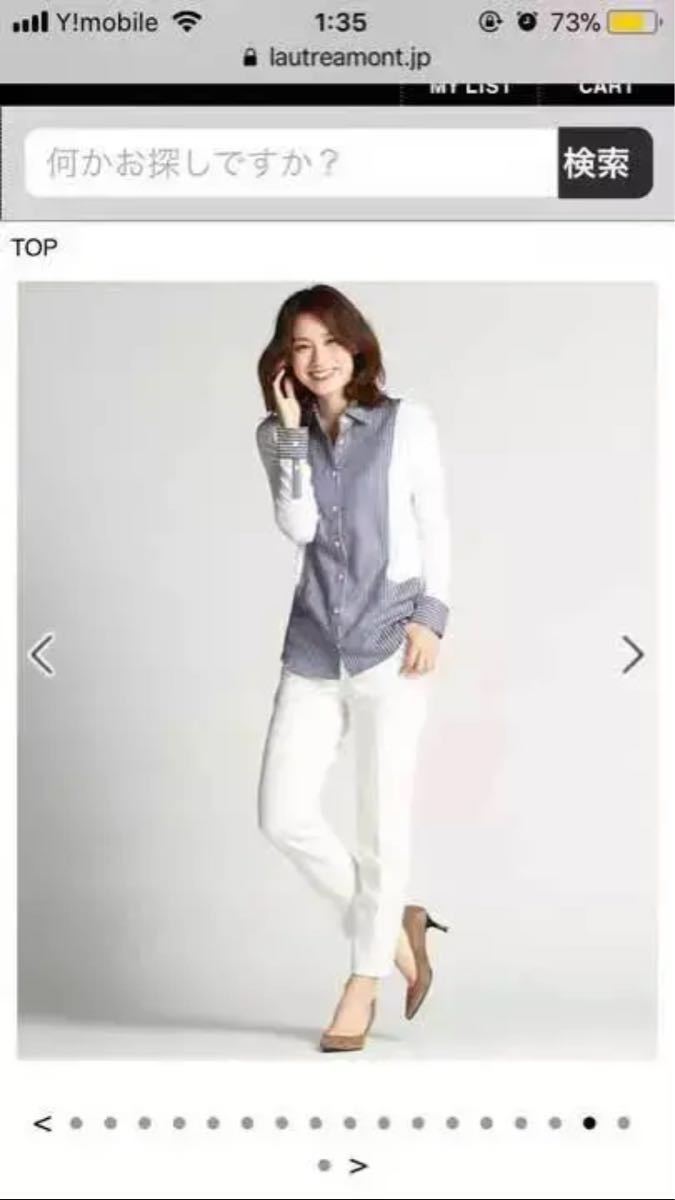Tap the search field asking 何かお探しですか？
The image size is (675, 1200).
290,163
